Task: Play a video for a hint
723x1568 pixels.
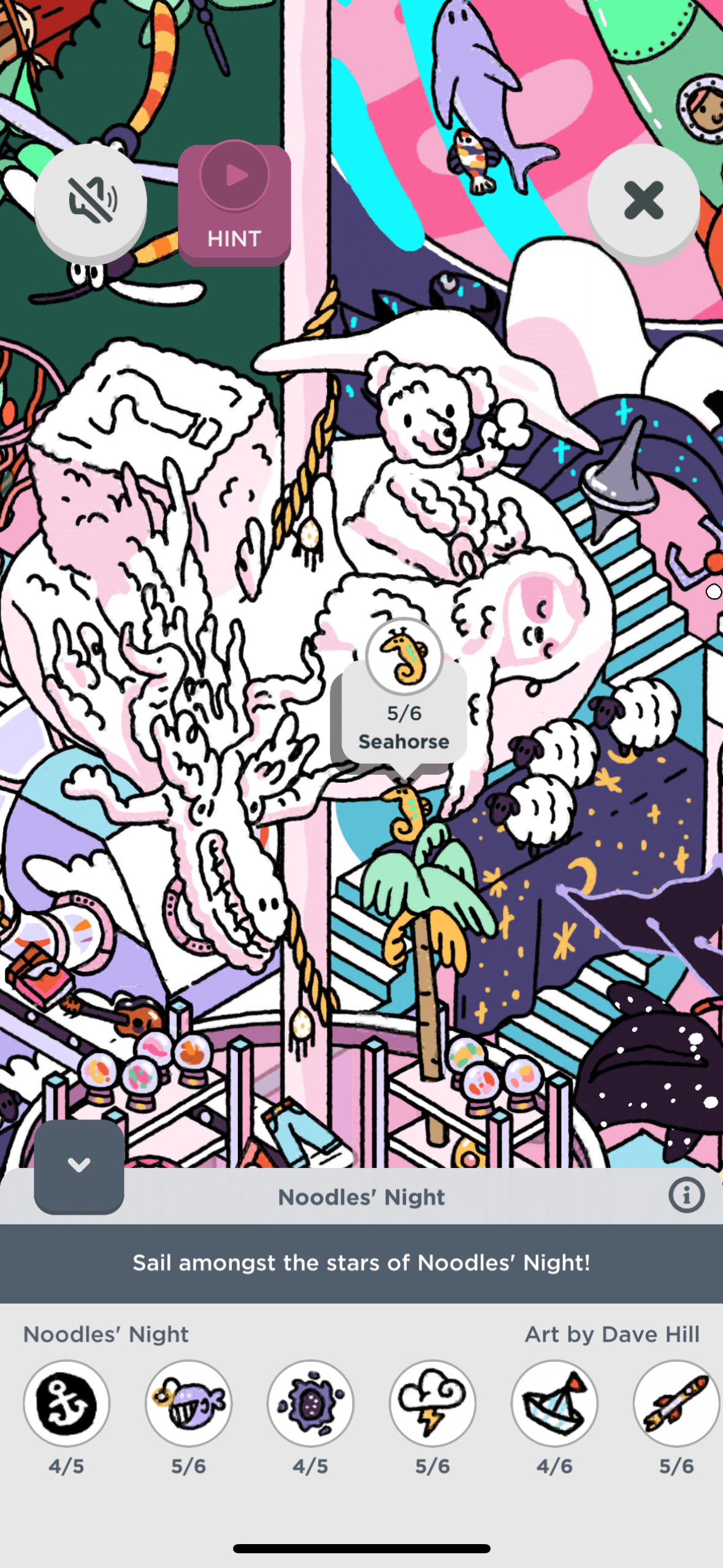Action: [234, 203]
